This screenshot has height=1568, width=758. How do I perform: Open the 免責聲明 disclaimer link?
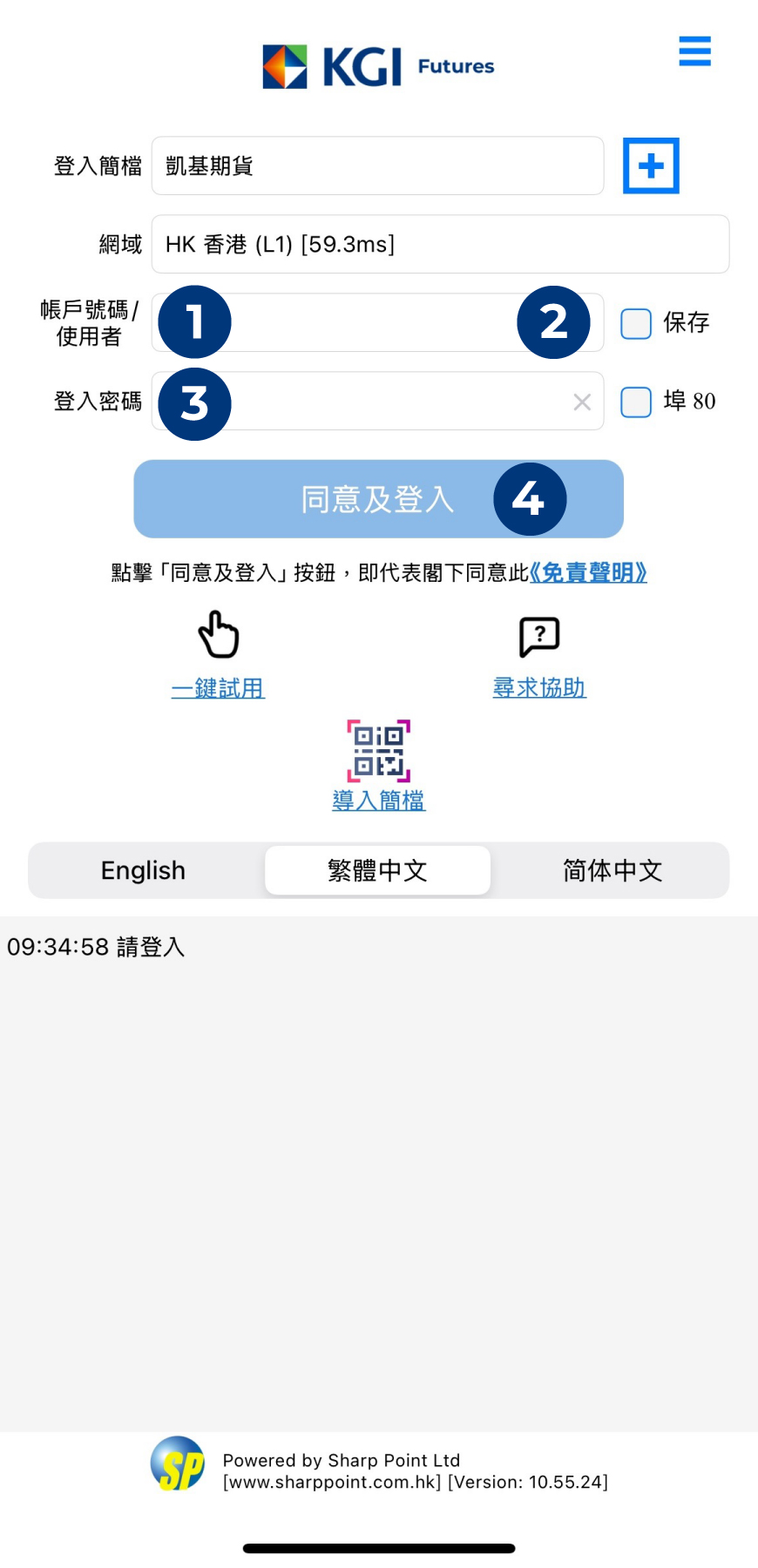[588, 572]
